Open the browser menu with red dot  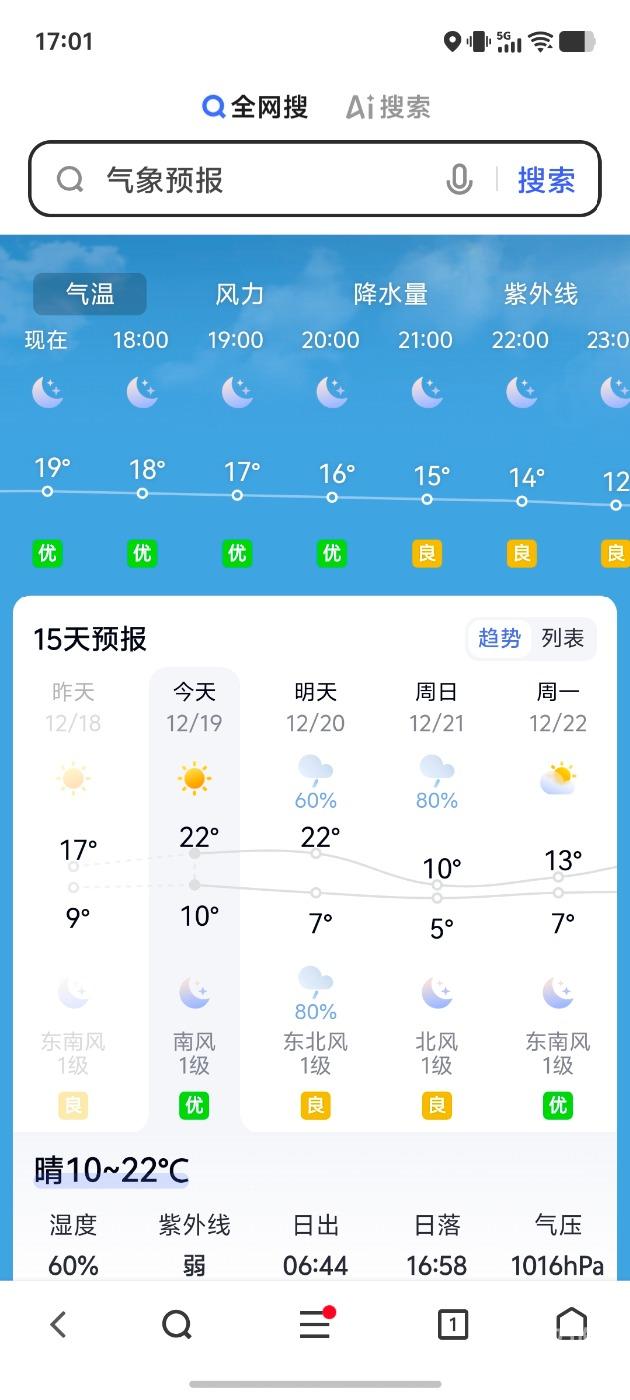click(315, 1325)
